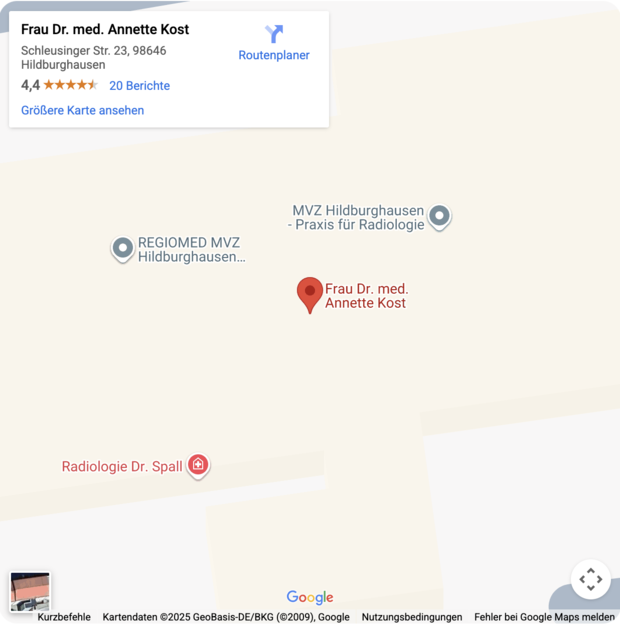Tap the red Frau Dr. med. Annette Kost marker
The height and width of the screenshot is (624, 620).
click(x=310, y=294)
